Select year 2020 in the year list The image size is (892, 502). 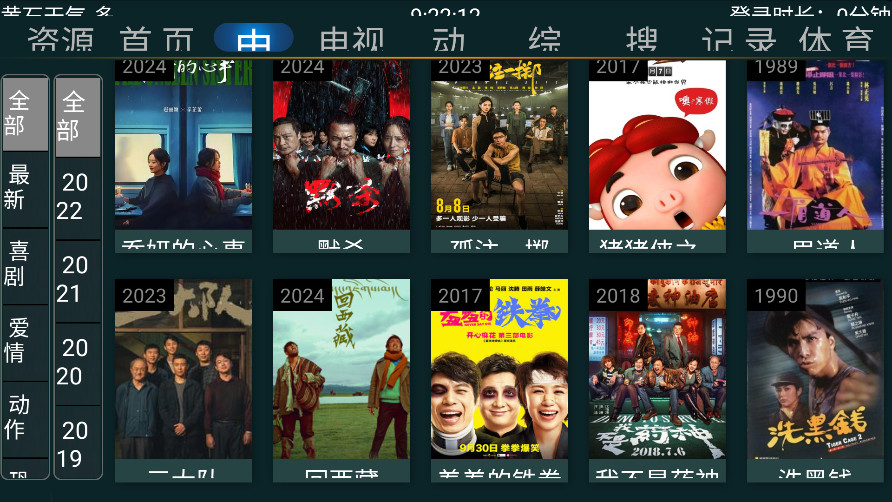tap(77, 362)
